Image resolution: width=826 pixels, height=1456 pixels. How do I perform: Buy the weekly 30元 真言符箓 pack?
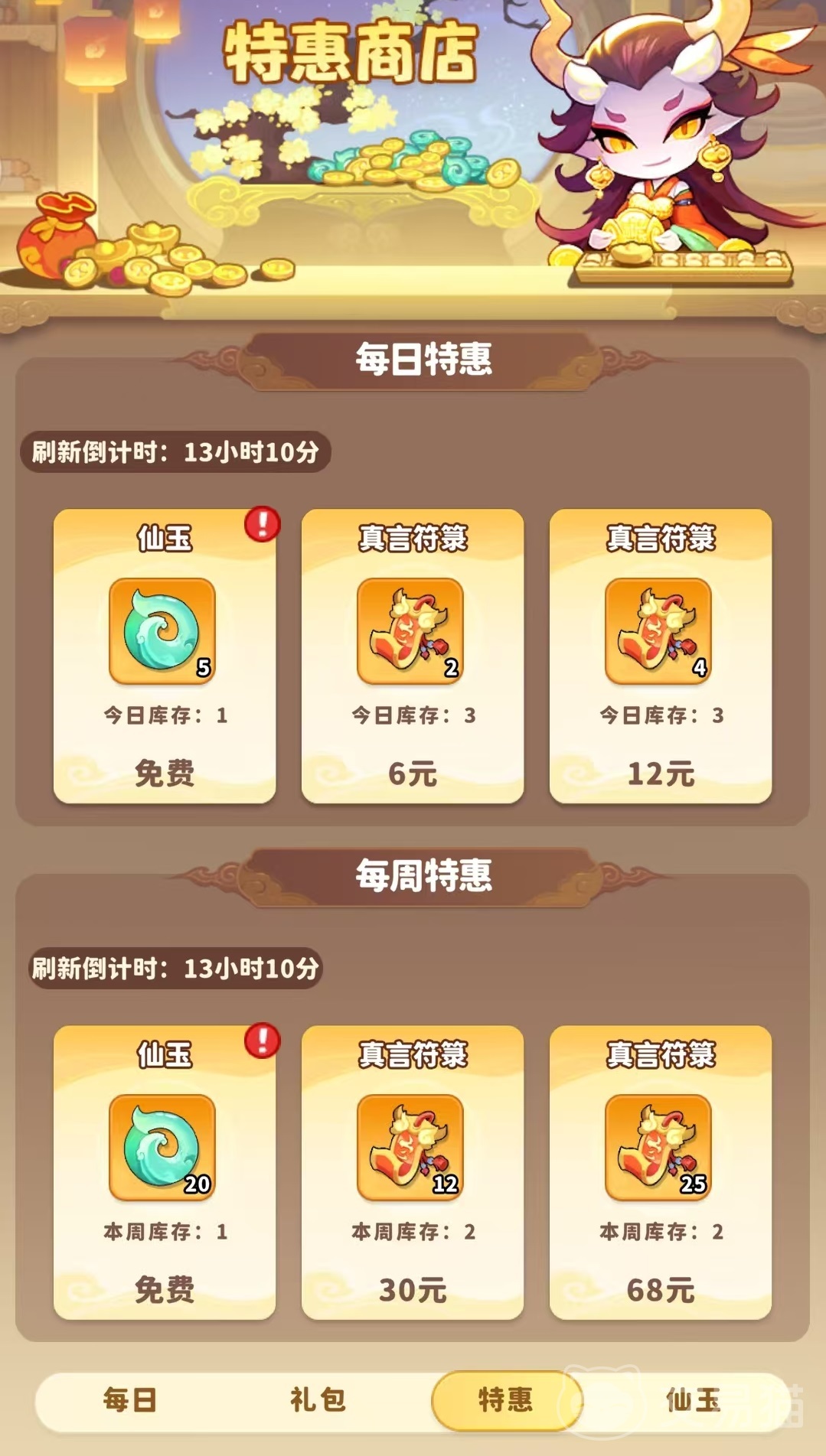point(413,1289)
